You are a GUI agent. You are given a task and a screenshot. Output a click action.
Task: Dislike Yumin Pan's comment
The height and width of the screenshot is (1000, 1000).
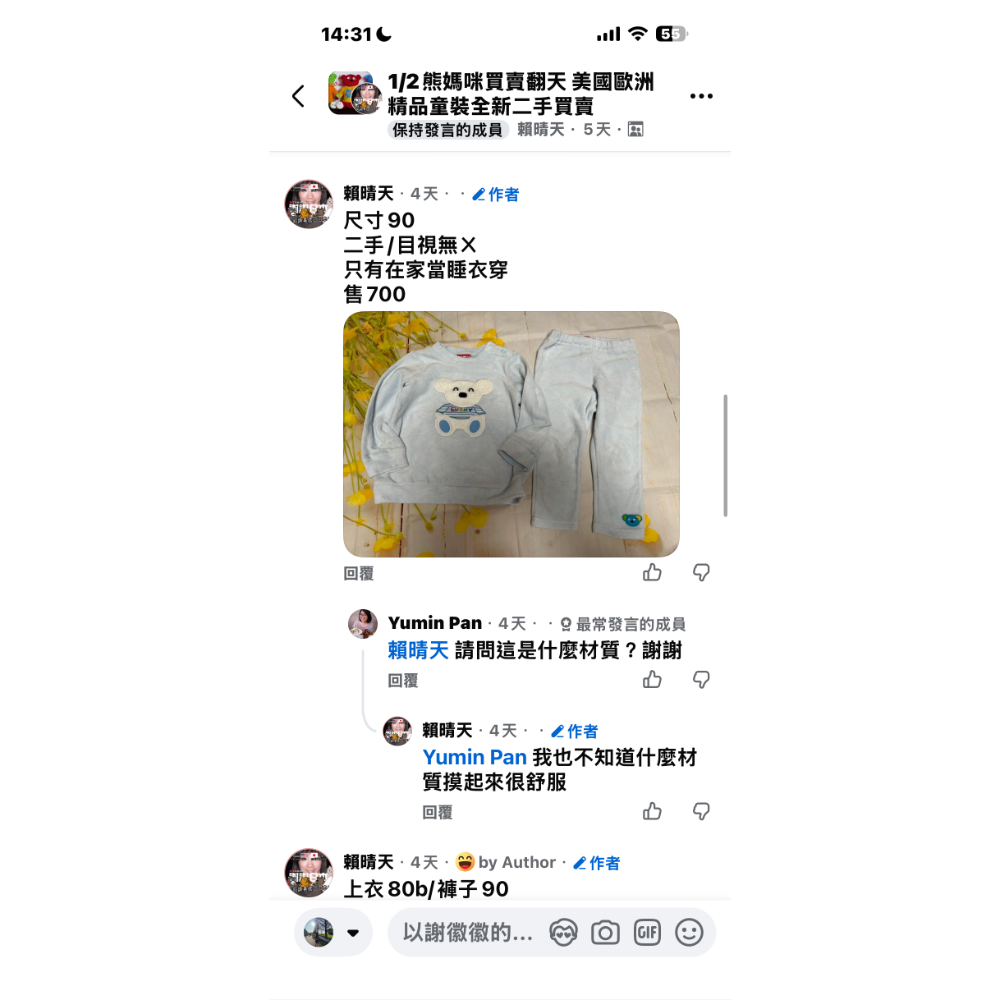click(x=702, y=680)
